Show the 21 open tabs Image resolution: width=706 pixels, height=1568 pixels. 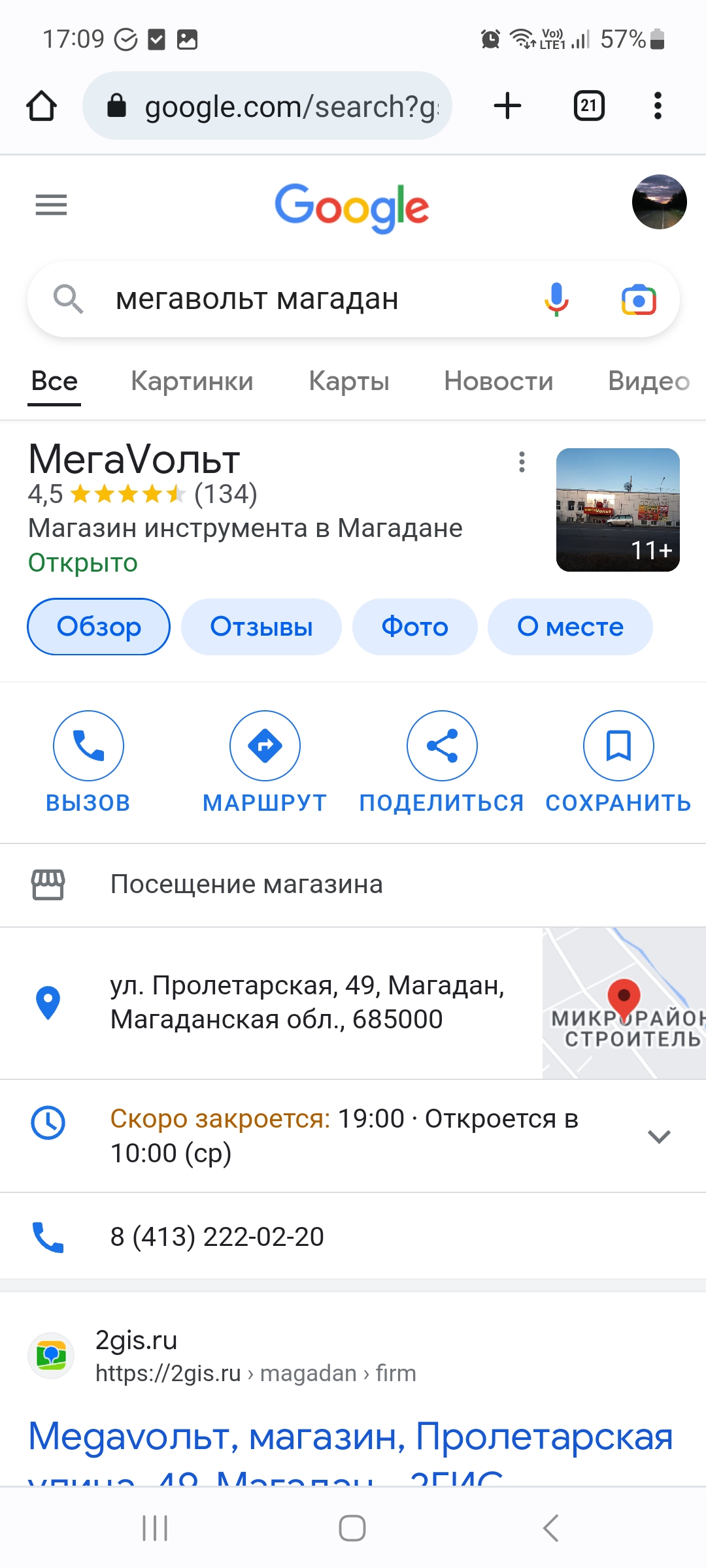pyautogui.click(x=588, y=106)
